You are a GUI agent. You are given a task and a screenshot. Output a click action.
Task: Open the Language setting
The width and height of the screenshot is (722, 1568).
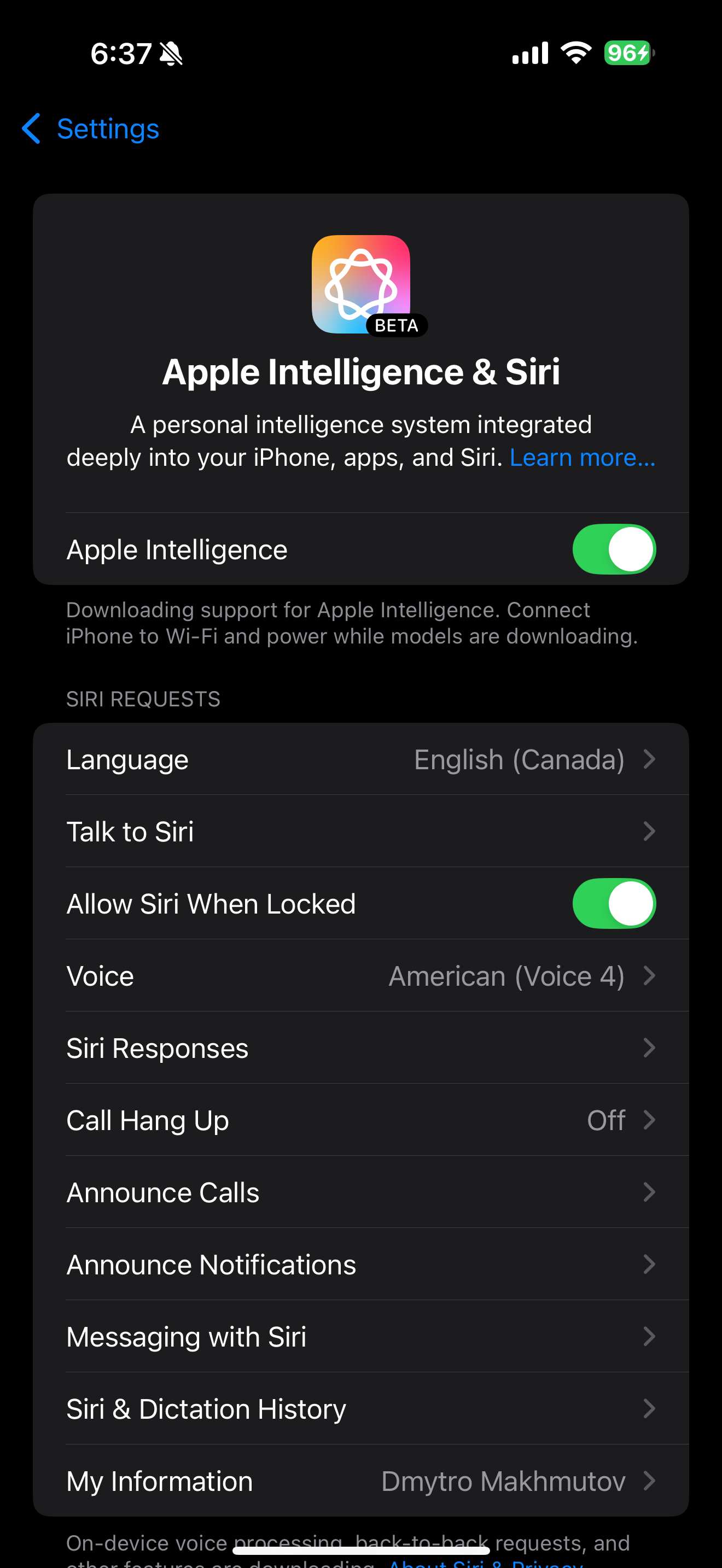pyautogui.click(x=360, y=759)
